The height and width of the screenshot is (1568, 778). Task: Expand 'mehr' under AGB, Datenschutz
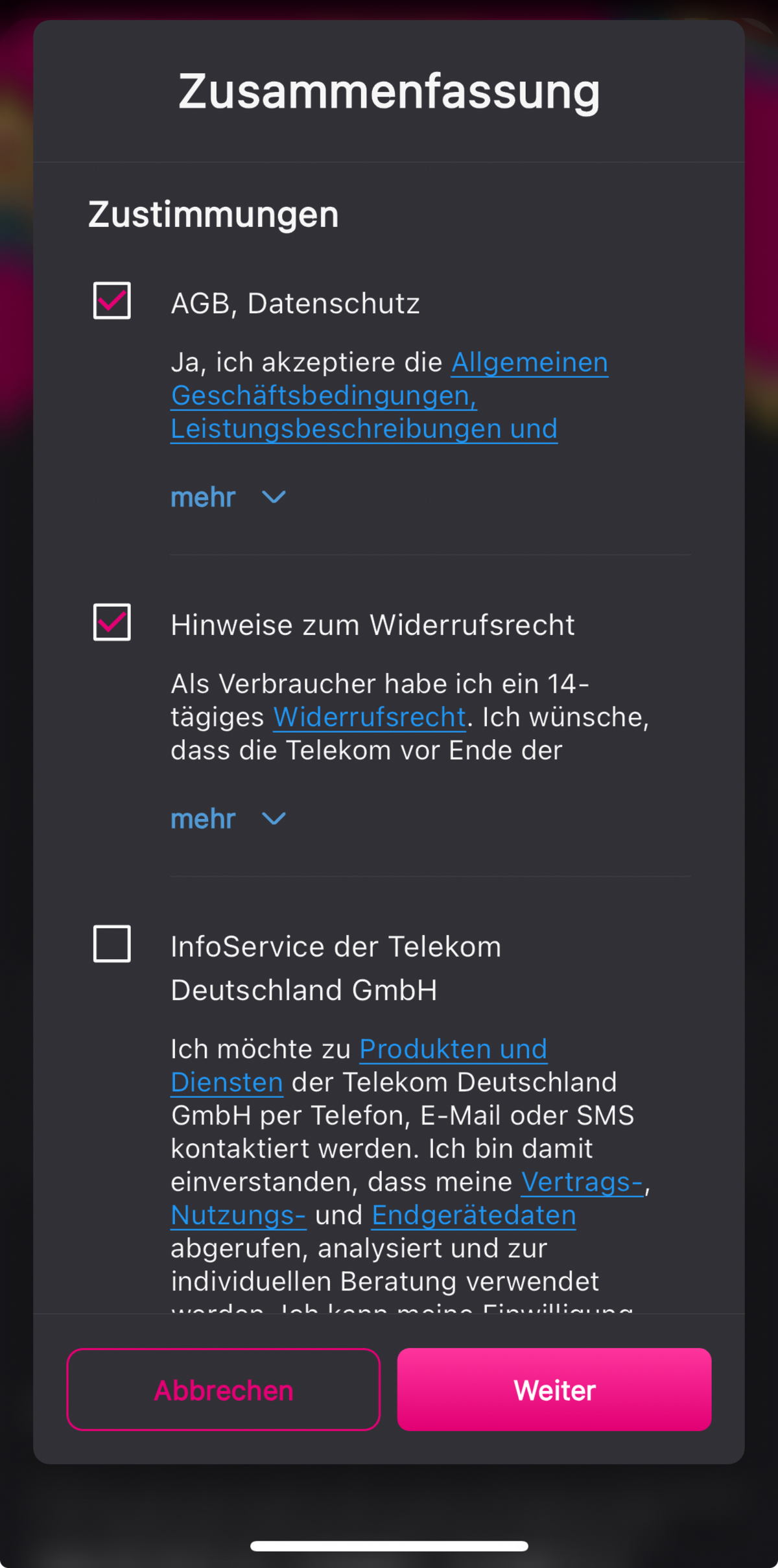tap(228, 497)
